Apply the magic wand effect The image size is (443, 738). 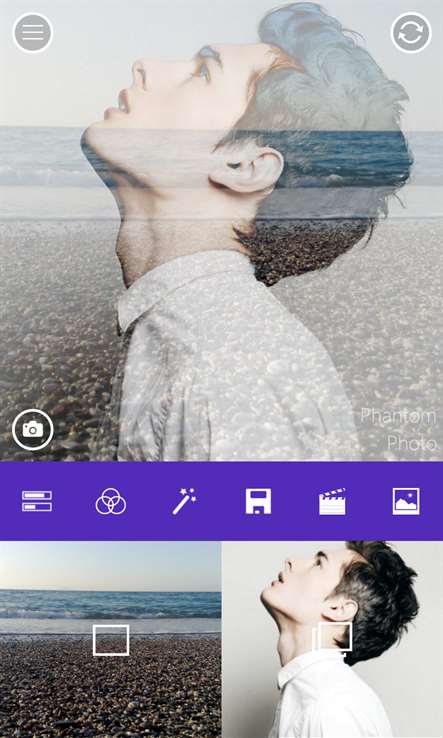pos(184,501)
